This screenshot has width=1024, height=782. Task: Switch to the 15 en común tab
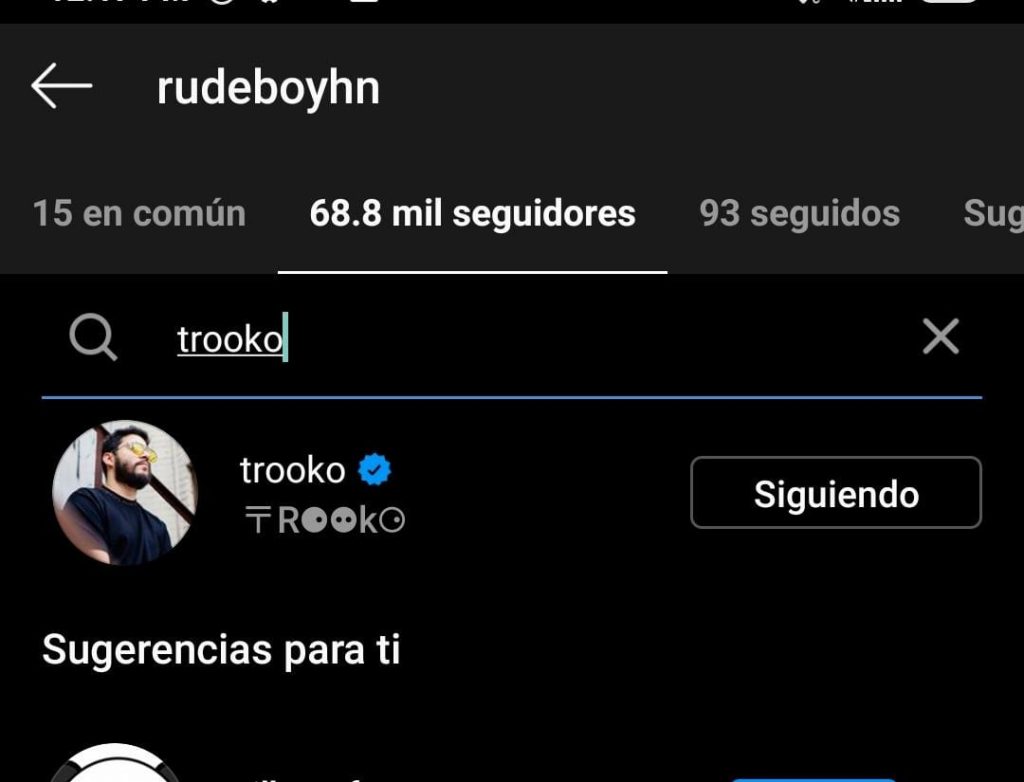coord(139,213)
